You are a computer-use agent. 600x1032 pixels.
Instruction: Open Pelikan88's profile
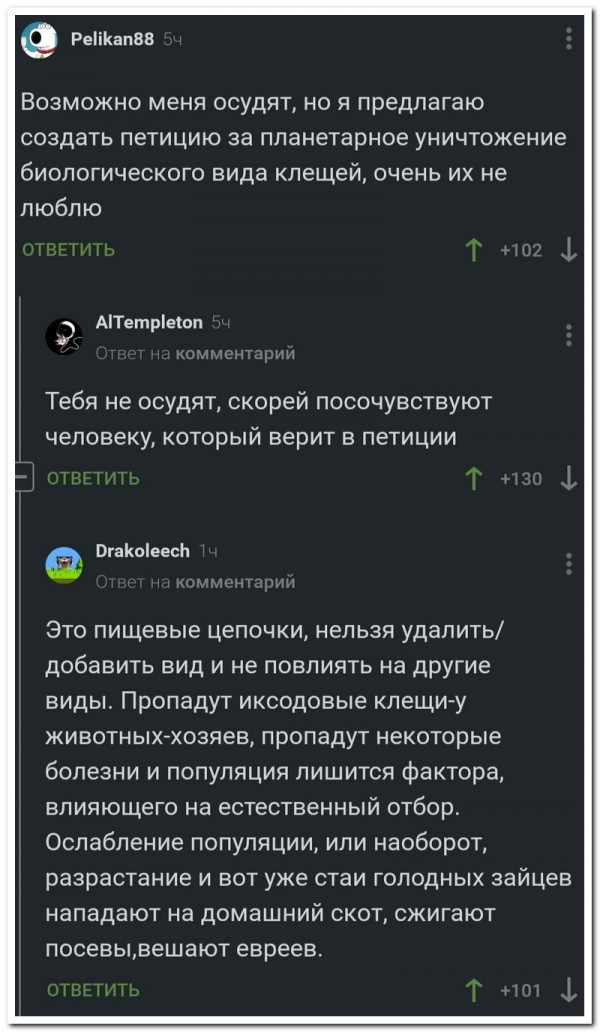pos(112,39)
